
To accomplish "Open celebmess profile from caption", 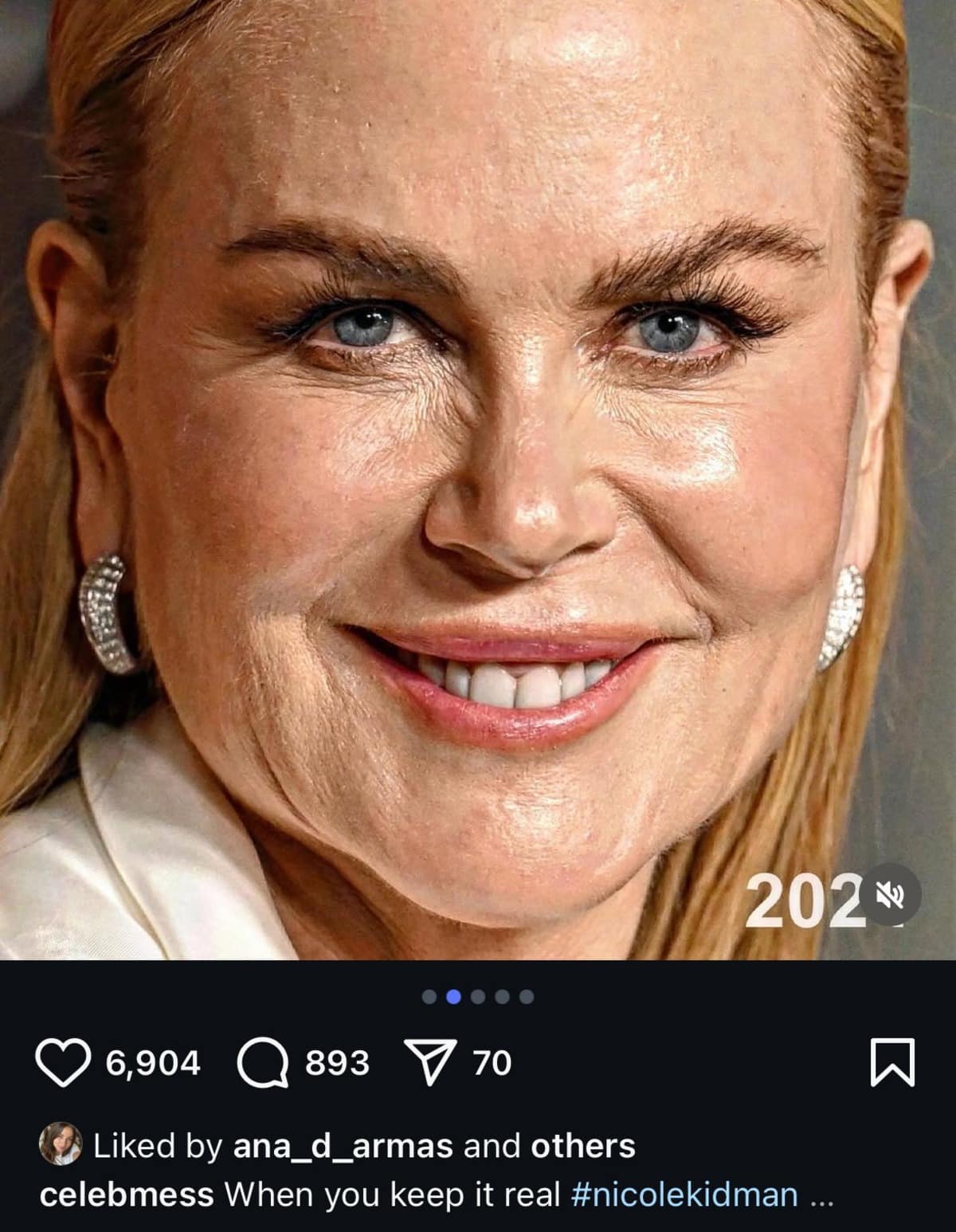I will pyautogui.click(x=126, y=1195).
